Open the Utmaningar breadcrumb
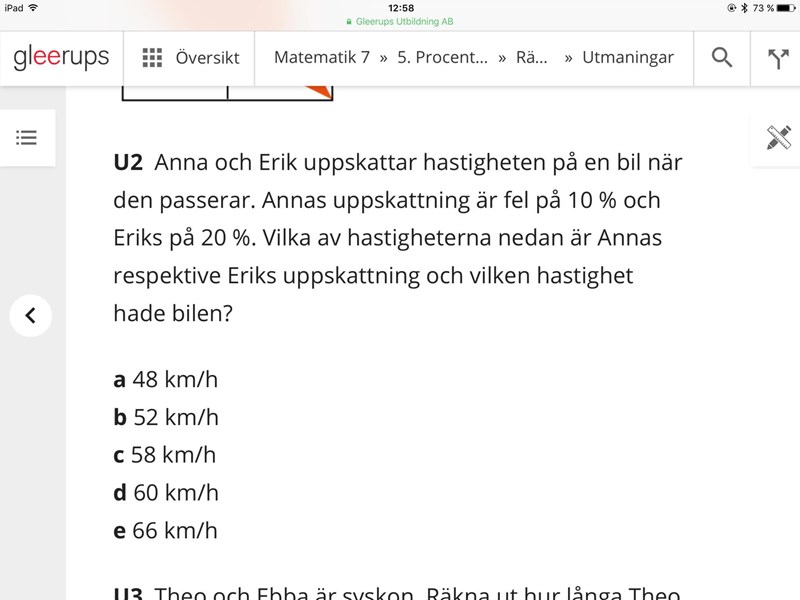 [x=629, y=58]
